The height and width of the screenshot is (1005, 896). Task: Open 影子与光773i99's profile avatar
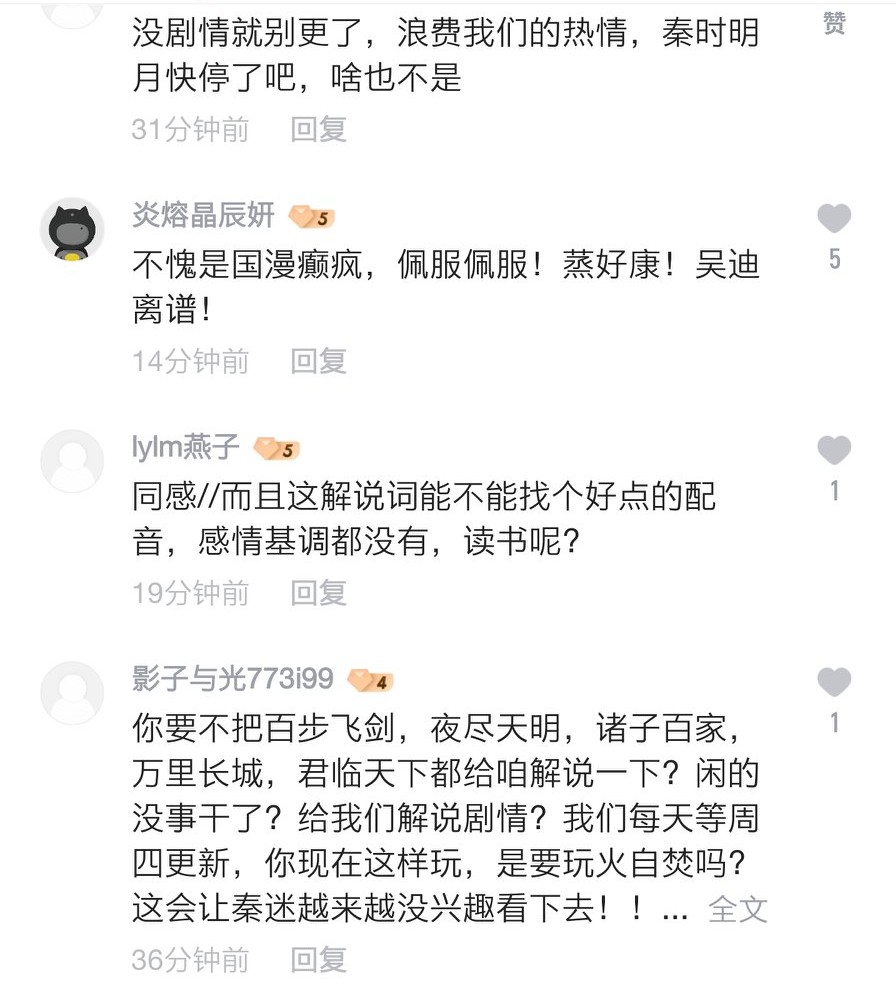coord(72,693)
